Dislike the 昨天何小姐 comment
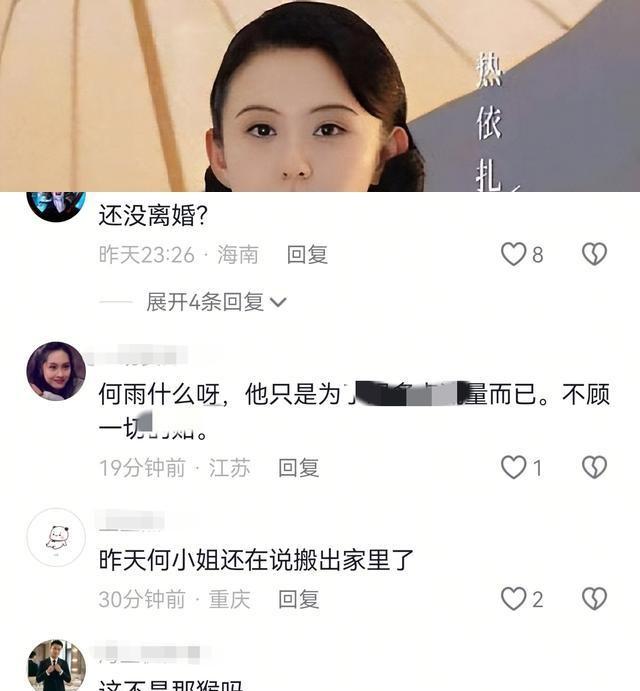Viewport: 640px width, 691px height. 594,599
